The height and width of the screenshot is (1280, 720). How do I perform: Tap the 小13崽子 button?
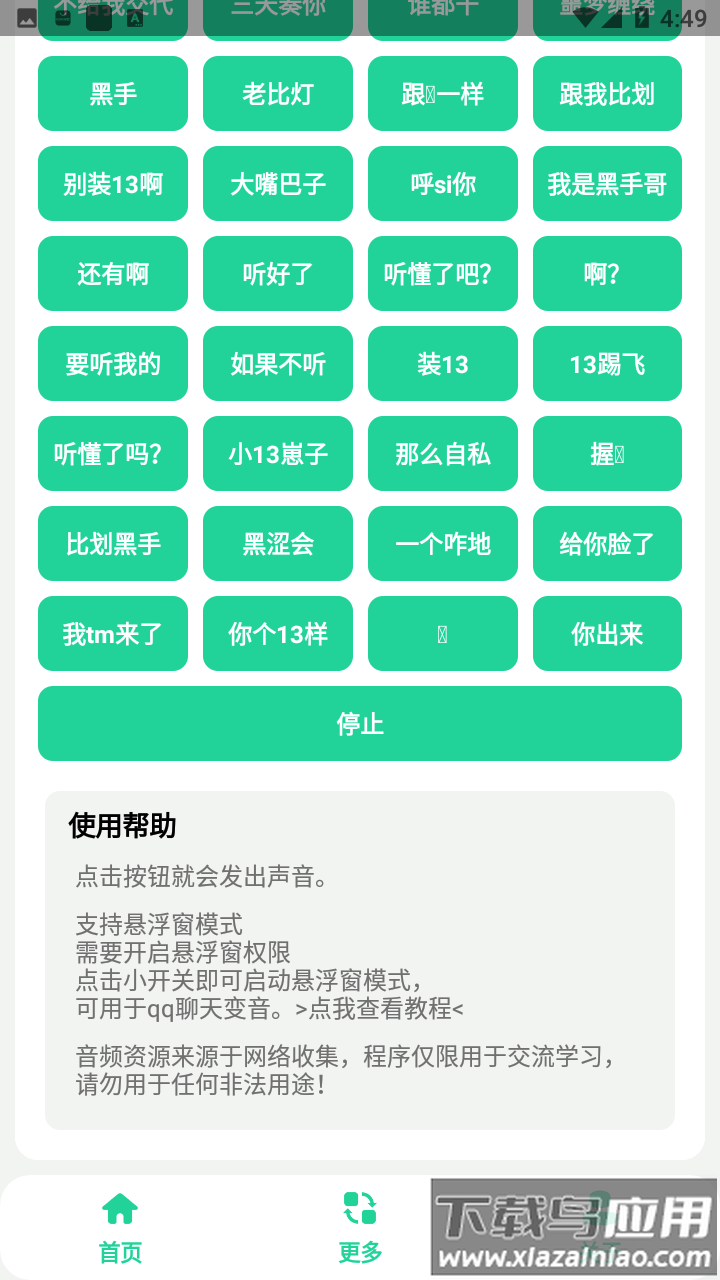coord(278,454)
